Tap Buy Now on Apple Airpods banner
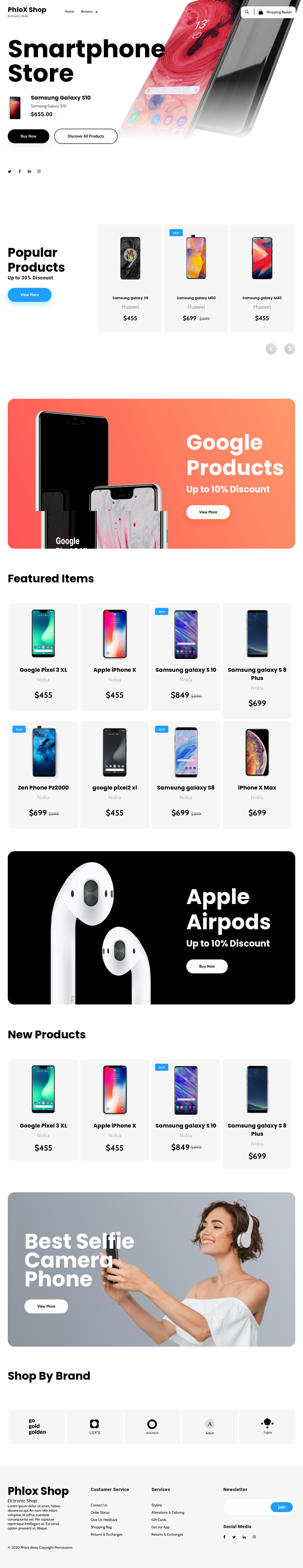The width and height of the screenshot is (303, 1568). (x=207, y=966)
